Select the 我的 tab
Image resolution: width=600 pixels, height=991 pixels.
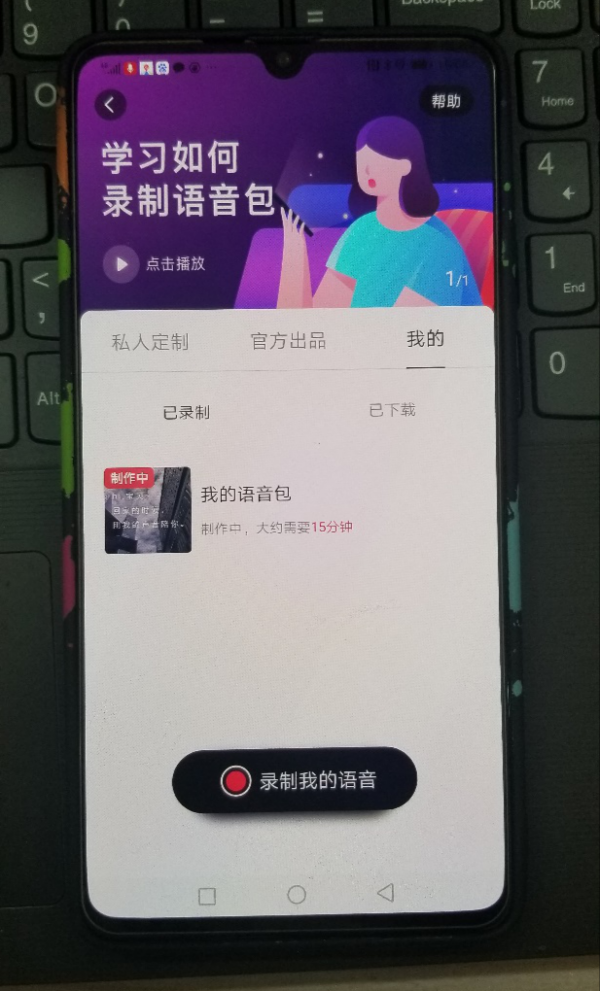tap(425, 339)
